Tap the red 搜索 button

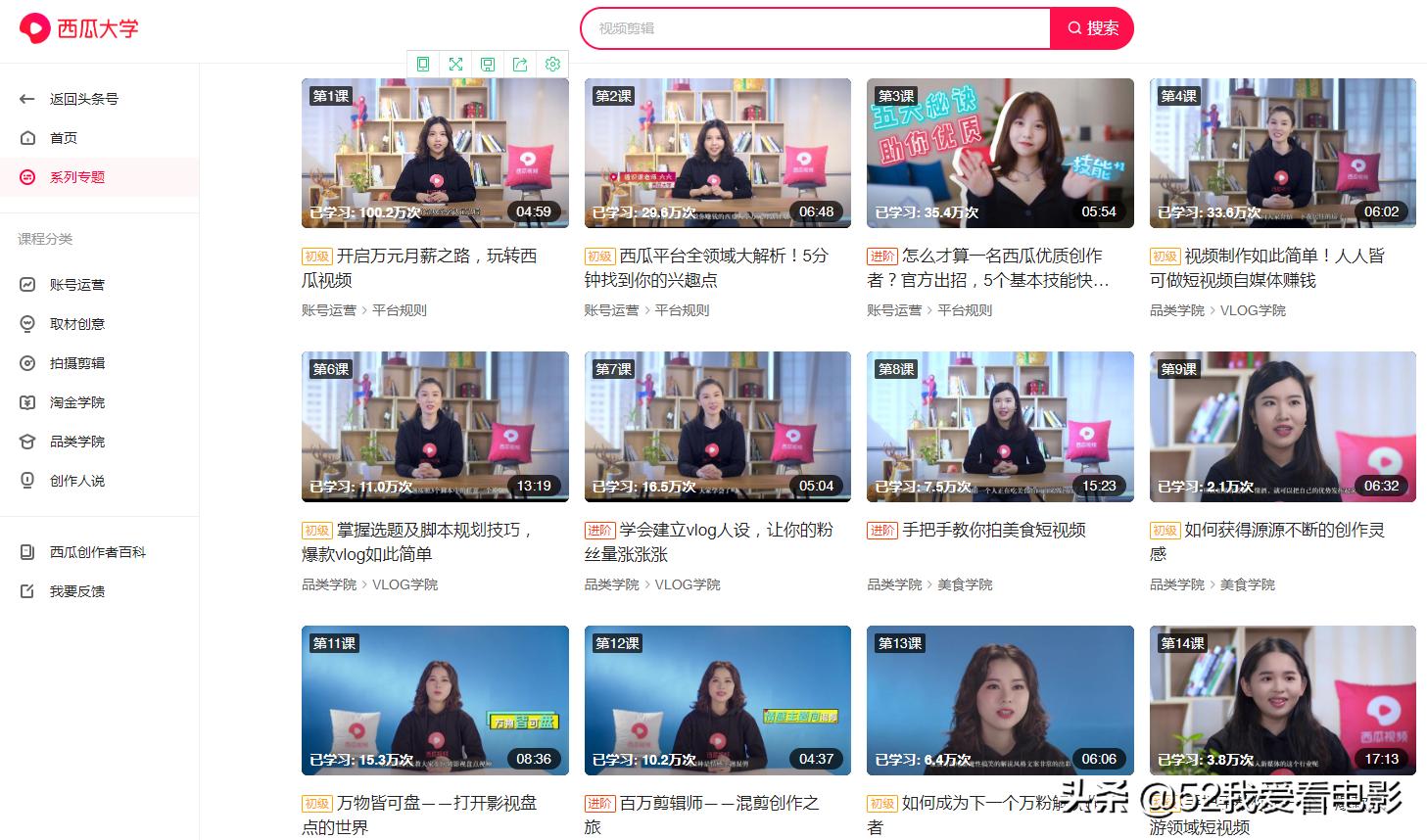[x=1092, y=28]
